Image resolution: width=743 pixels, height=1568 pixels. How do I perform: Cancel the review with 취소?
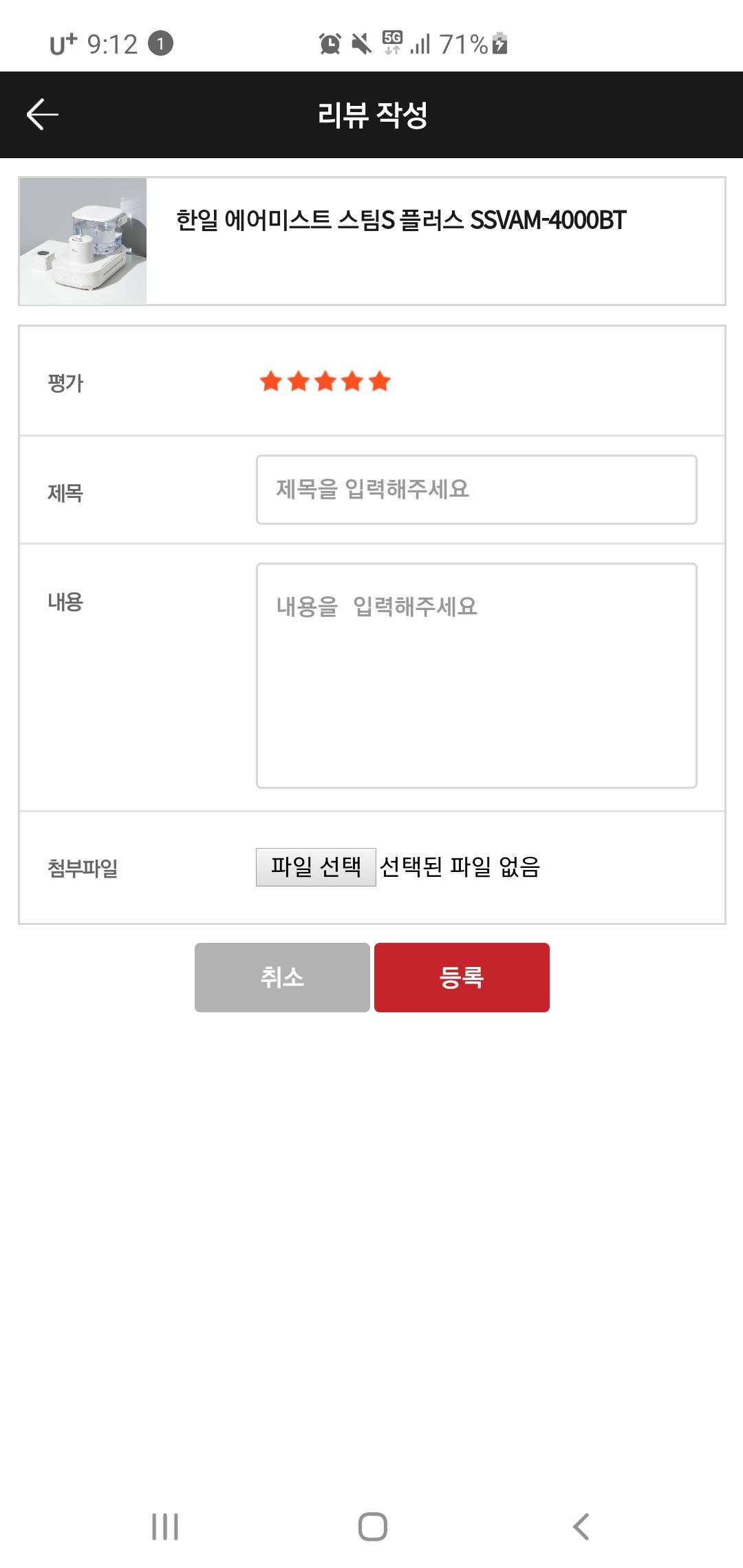point(282,977)
